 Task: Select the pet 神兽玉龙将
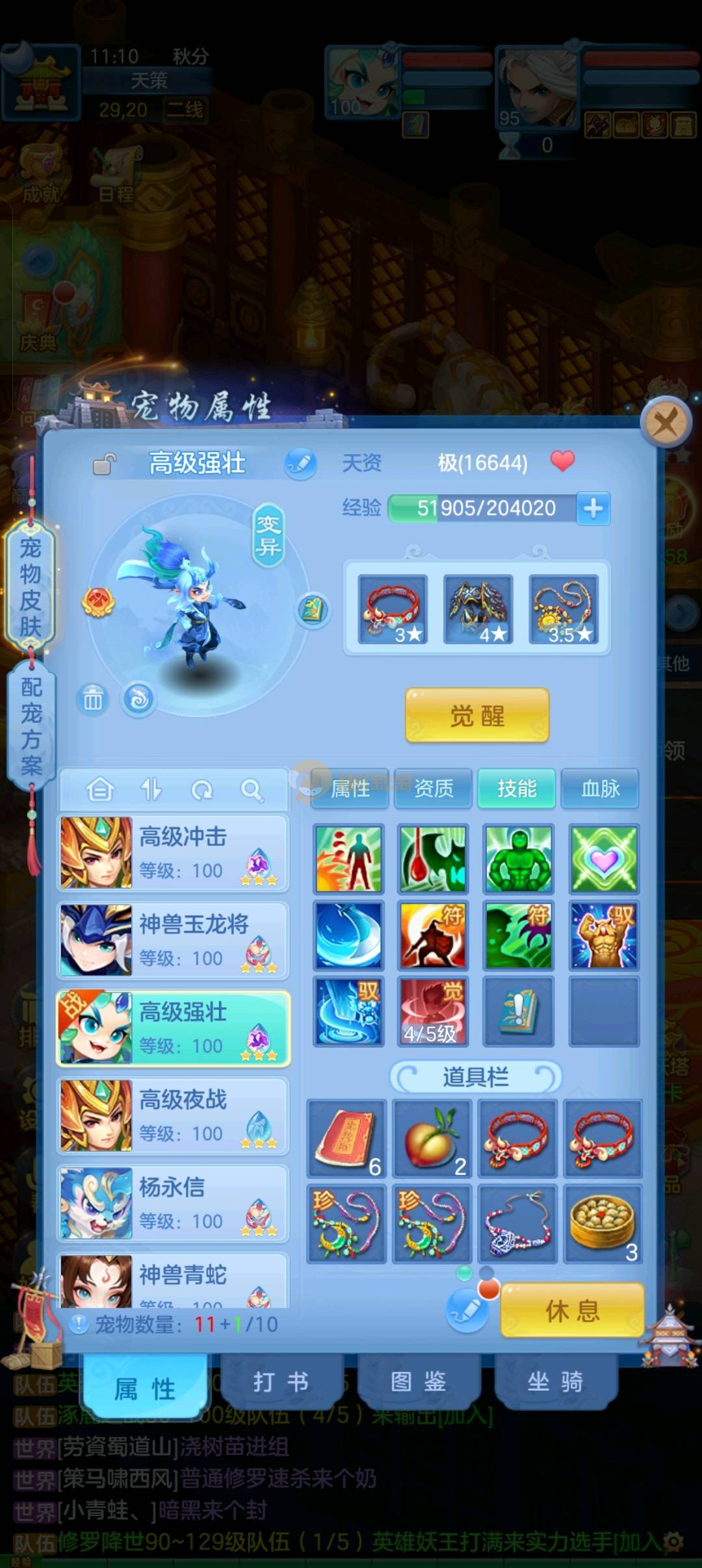coord(173,940)
